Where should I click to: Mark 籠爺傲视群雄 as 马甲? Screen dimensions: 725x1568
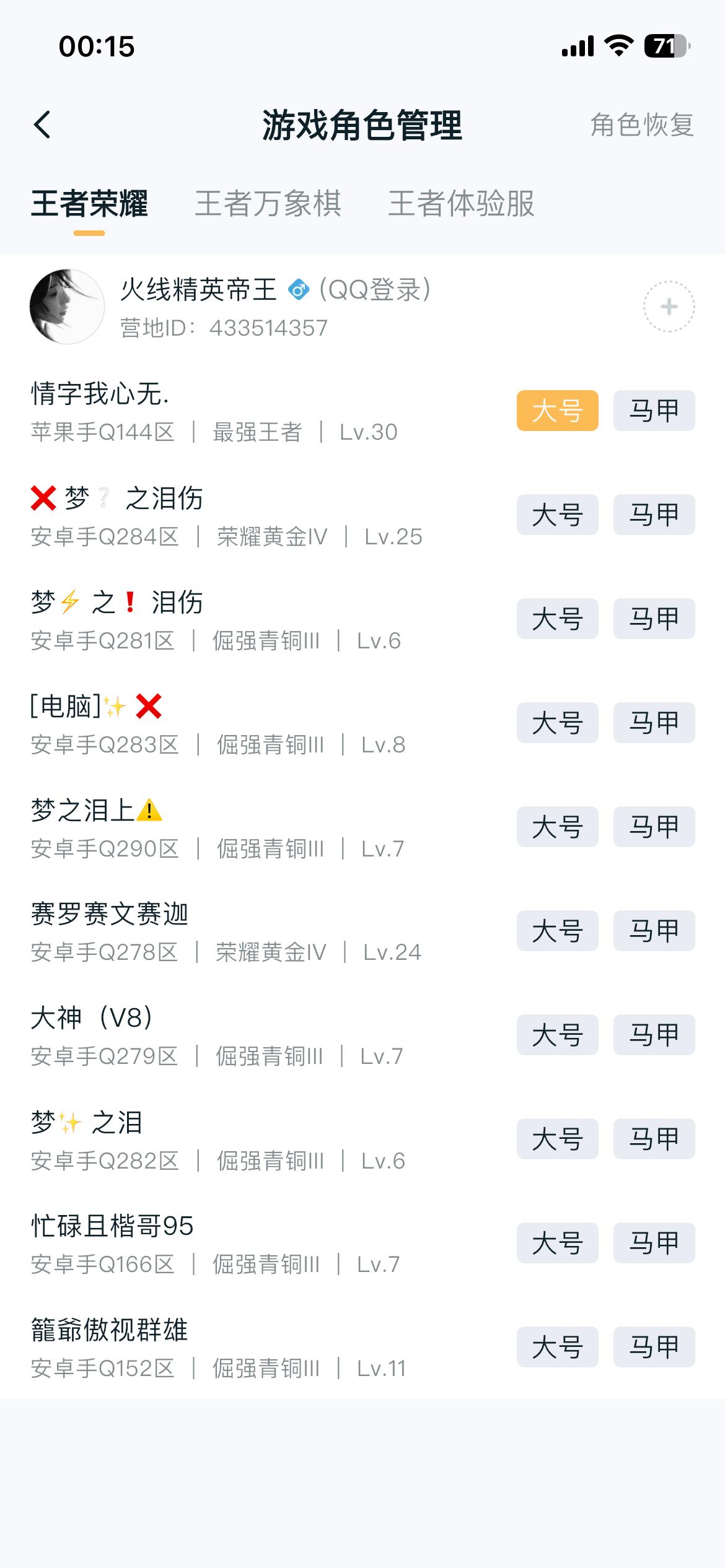tap(654, 1346)
